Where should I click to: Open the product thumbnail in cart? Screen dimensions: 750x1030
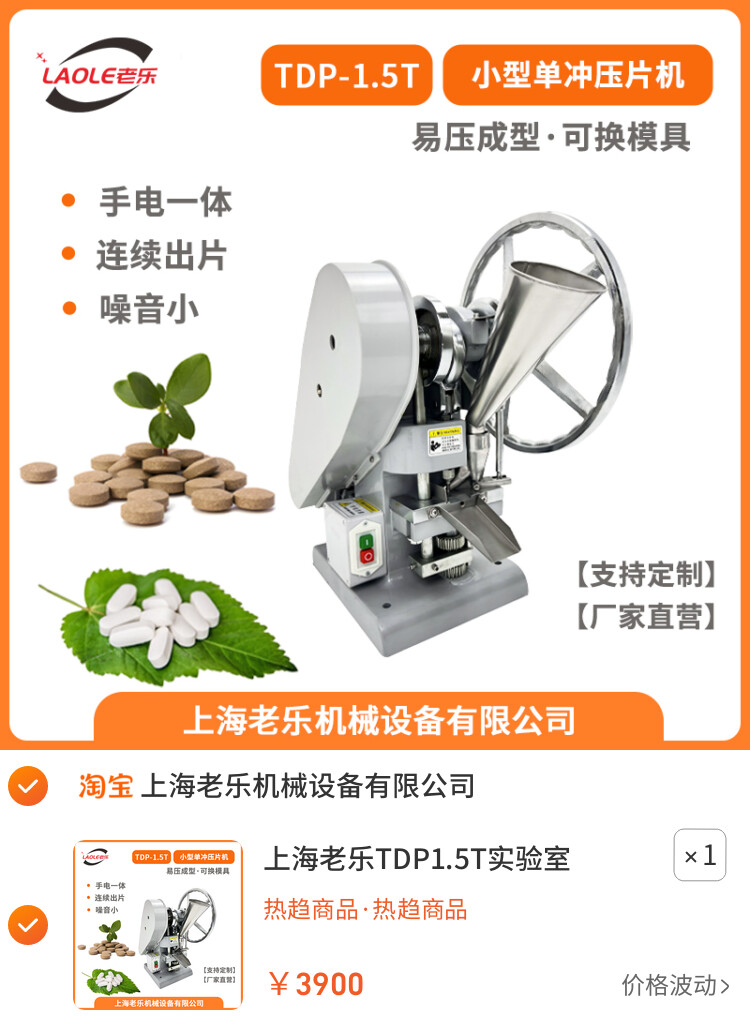158,925
